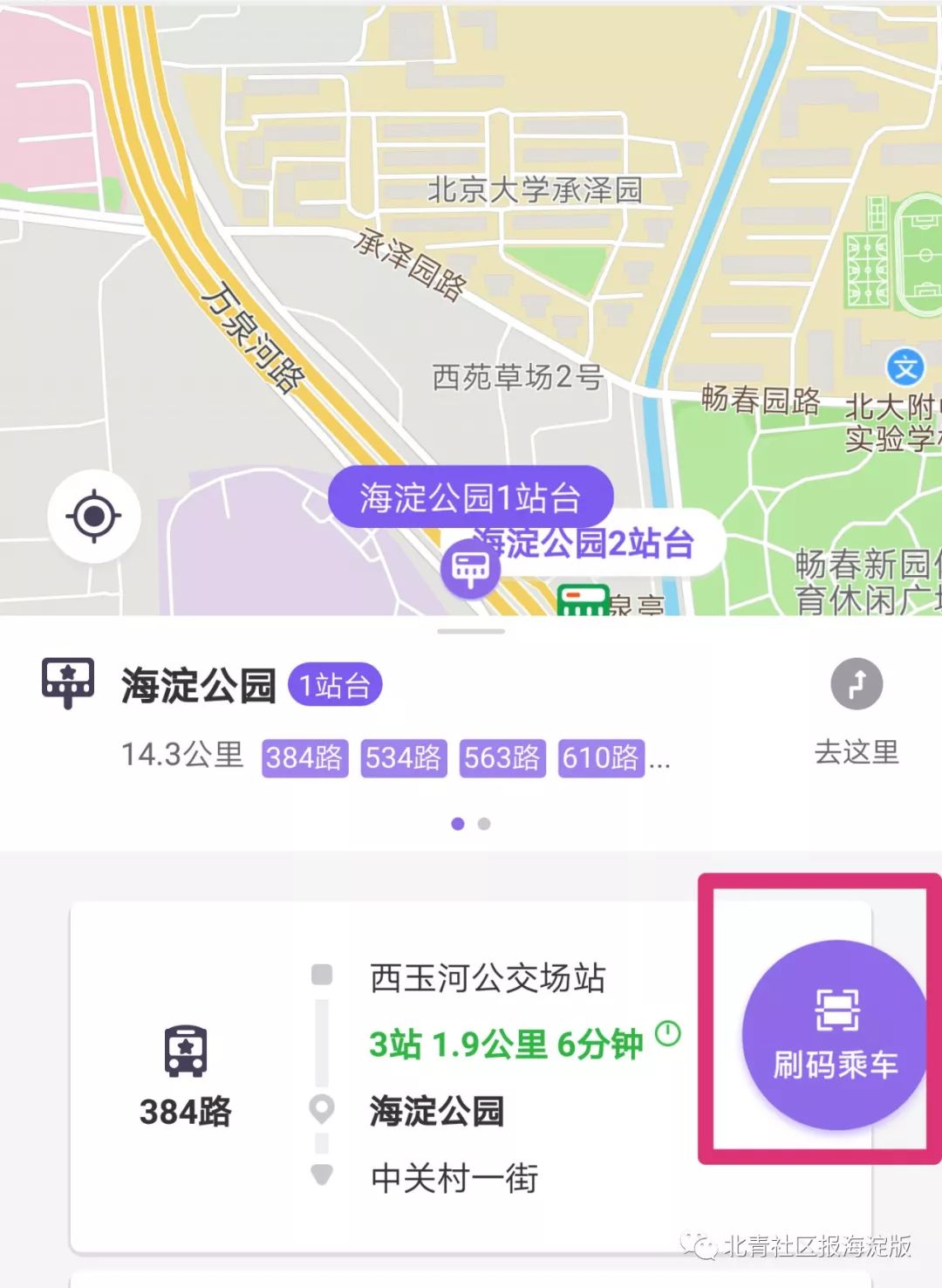The image size is (942, 1288).
Task: Tap the blue 文 landmark icon near 北大附中
Action: coord(904,367)
